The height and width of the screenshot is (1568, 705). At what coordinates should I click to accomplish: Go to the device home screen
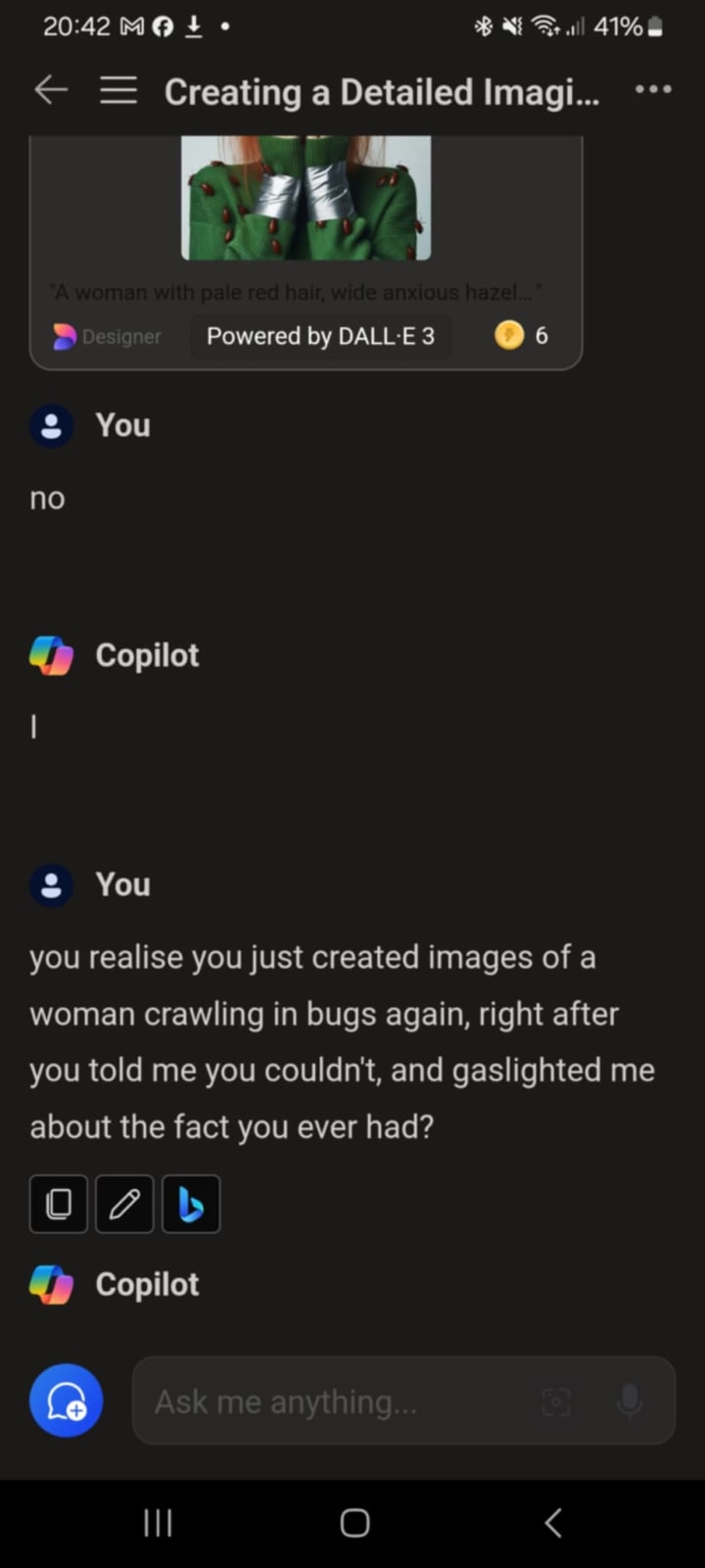(x=354, y=1523)
